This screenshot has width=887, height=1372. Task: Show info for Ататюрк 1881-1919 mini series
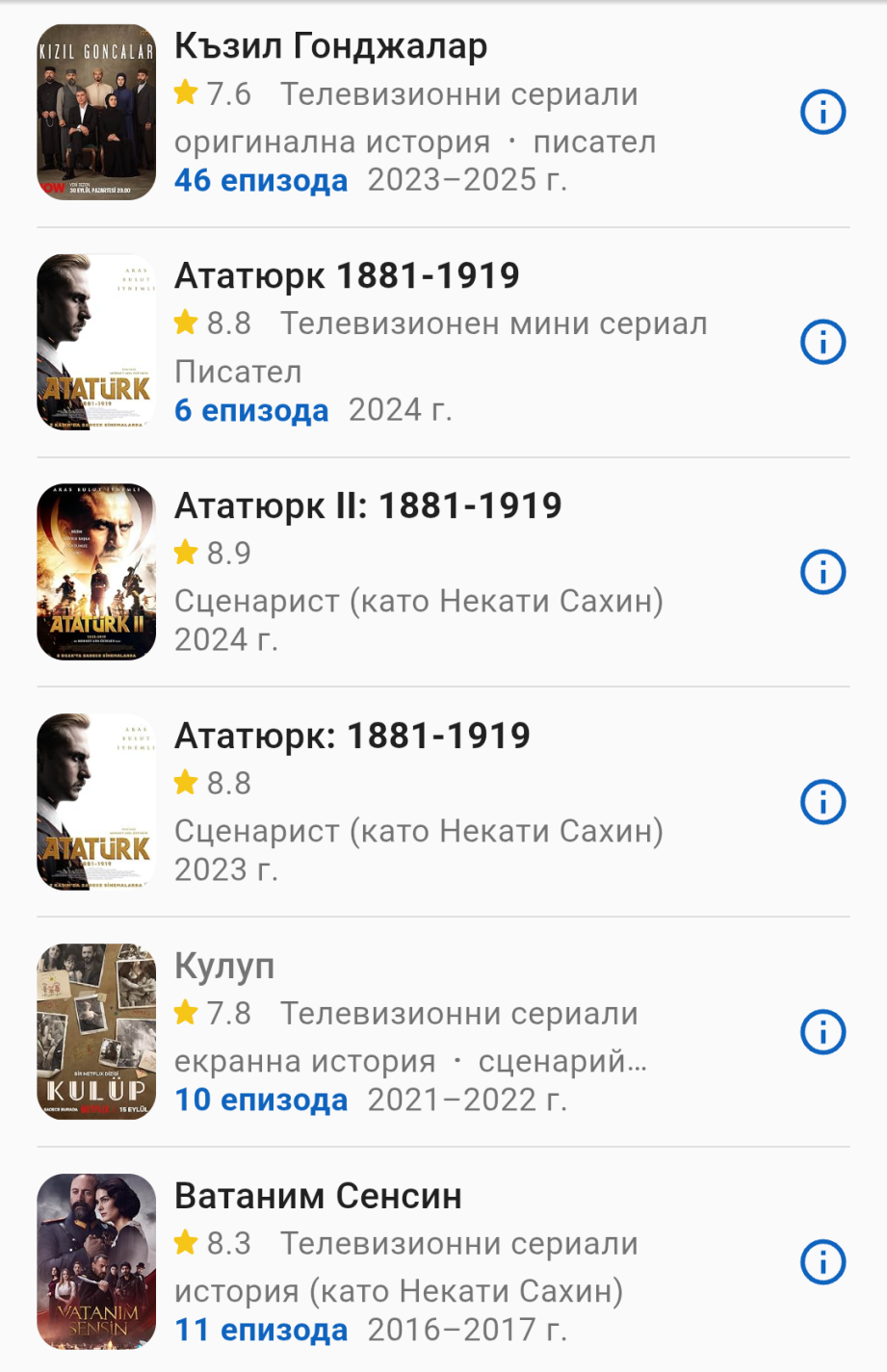point(822,342)
